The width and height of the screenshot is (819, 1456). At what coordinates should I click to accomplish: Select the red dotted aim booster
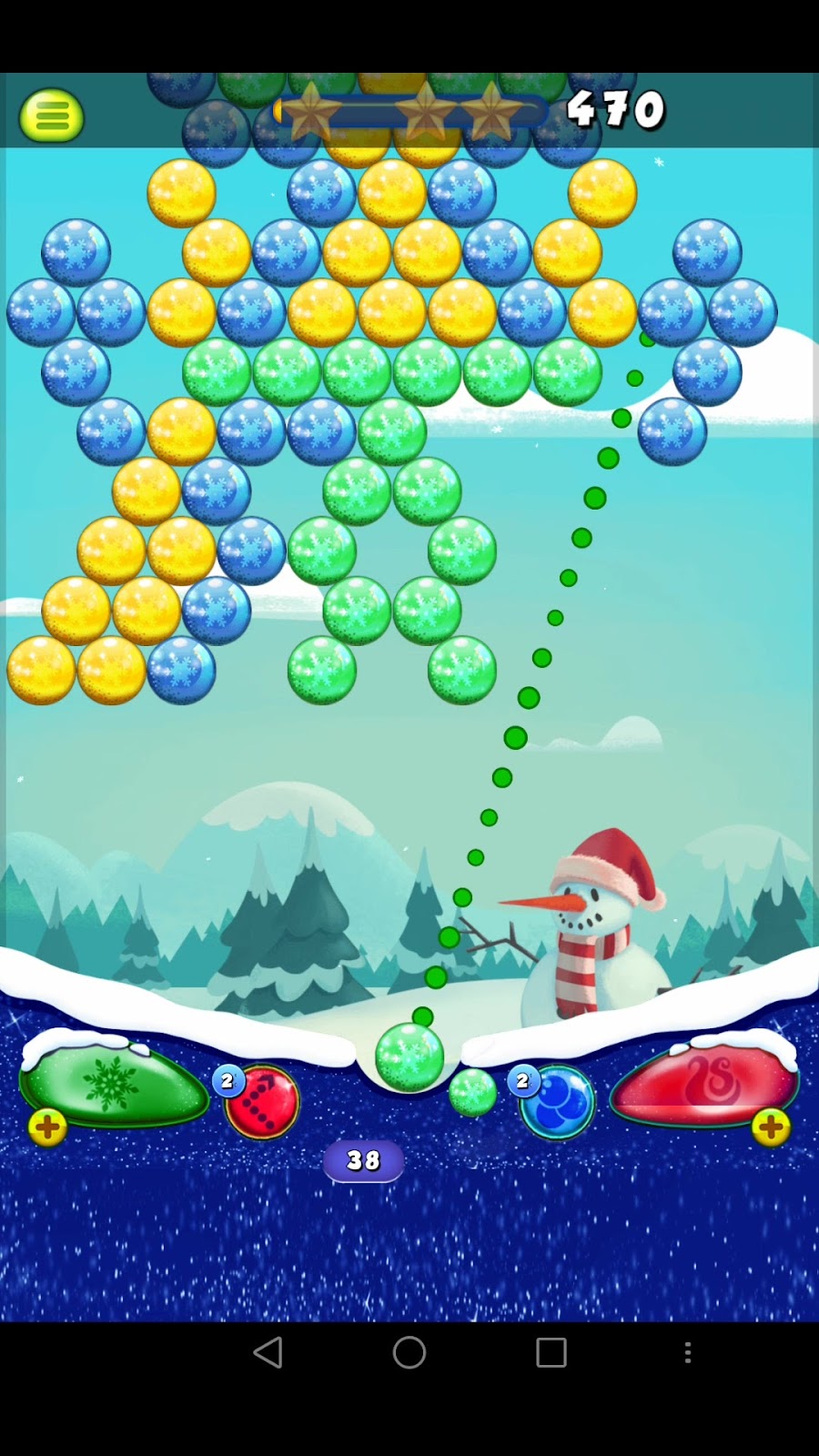click(x=262, y=1102)
